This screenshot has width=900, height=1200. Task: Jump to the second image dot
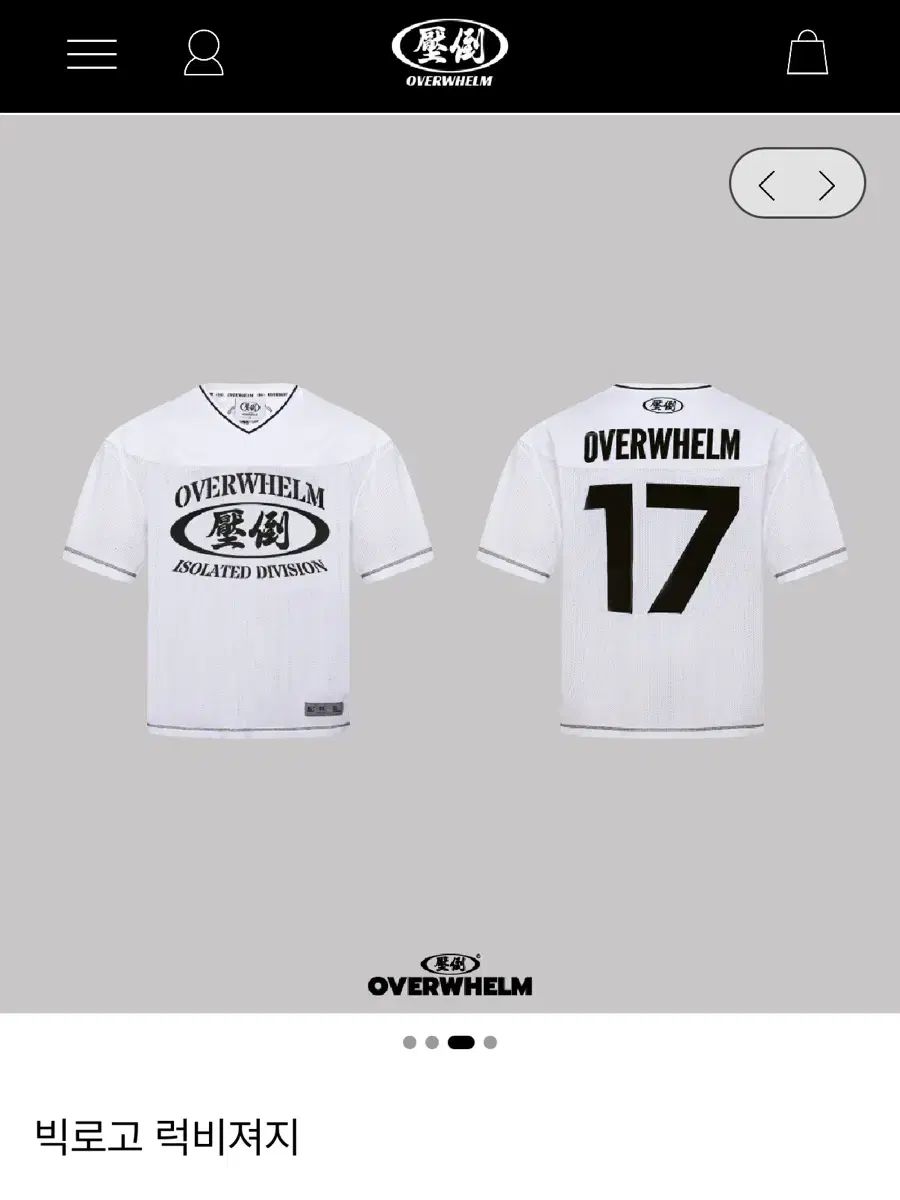click(432, 1042)
